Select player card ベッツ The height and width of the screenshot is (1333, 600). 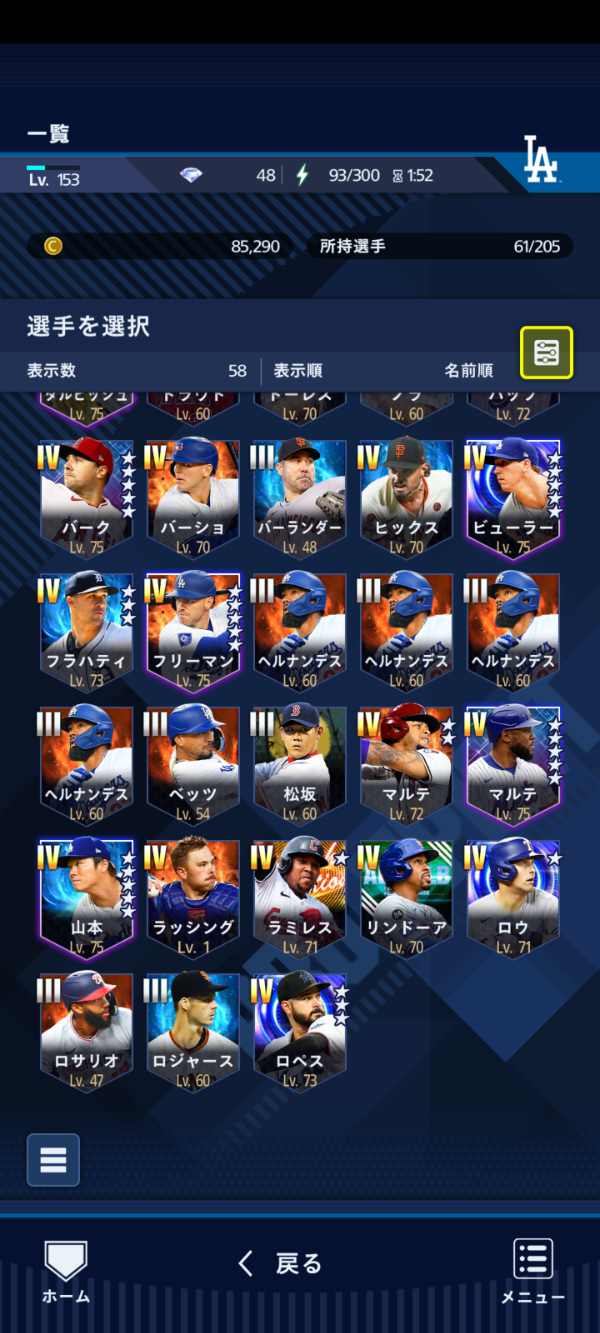pos(192,764)
